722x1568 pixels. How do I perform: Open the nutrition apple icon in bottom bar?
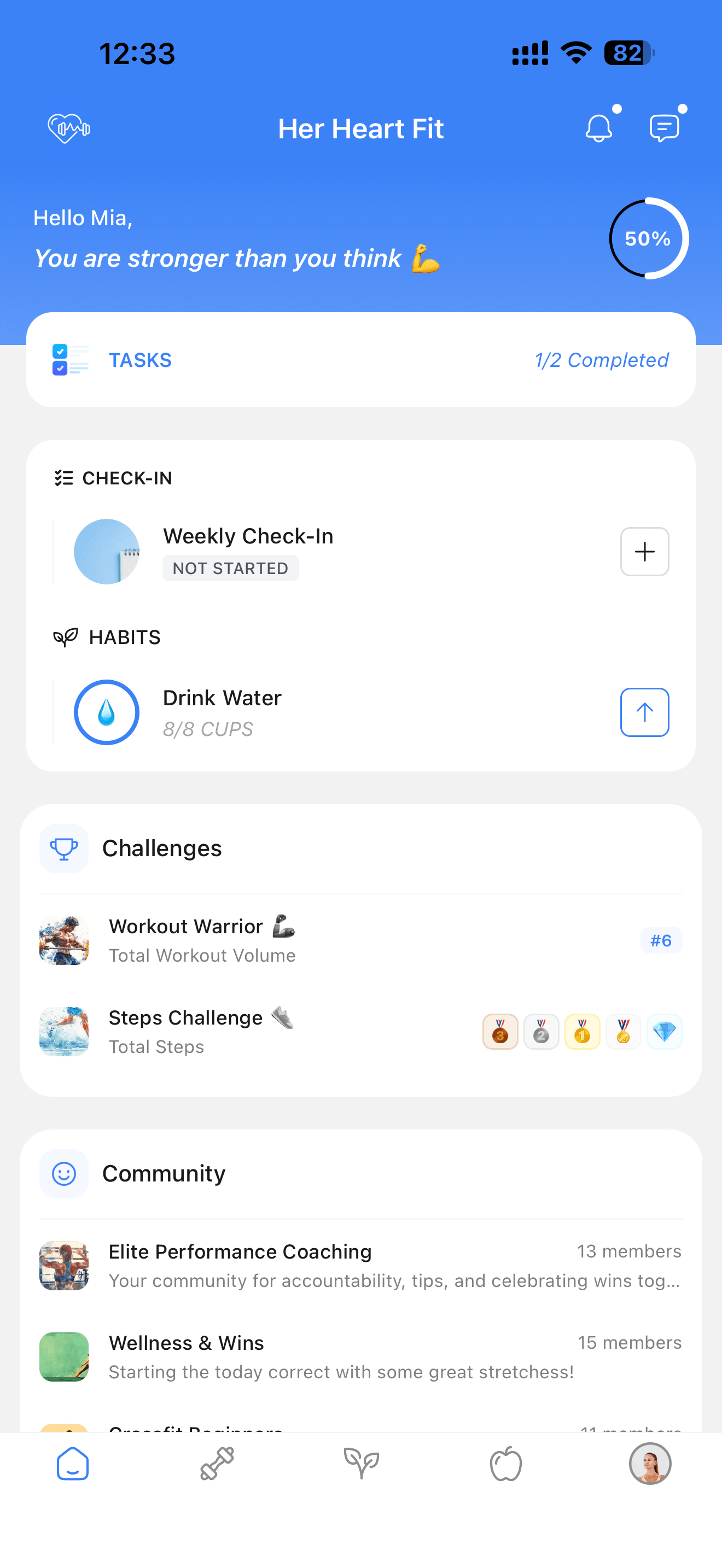[x=505, y=1465]
